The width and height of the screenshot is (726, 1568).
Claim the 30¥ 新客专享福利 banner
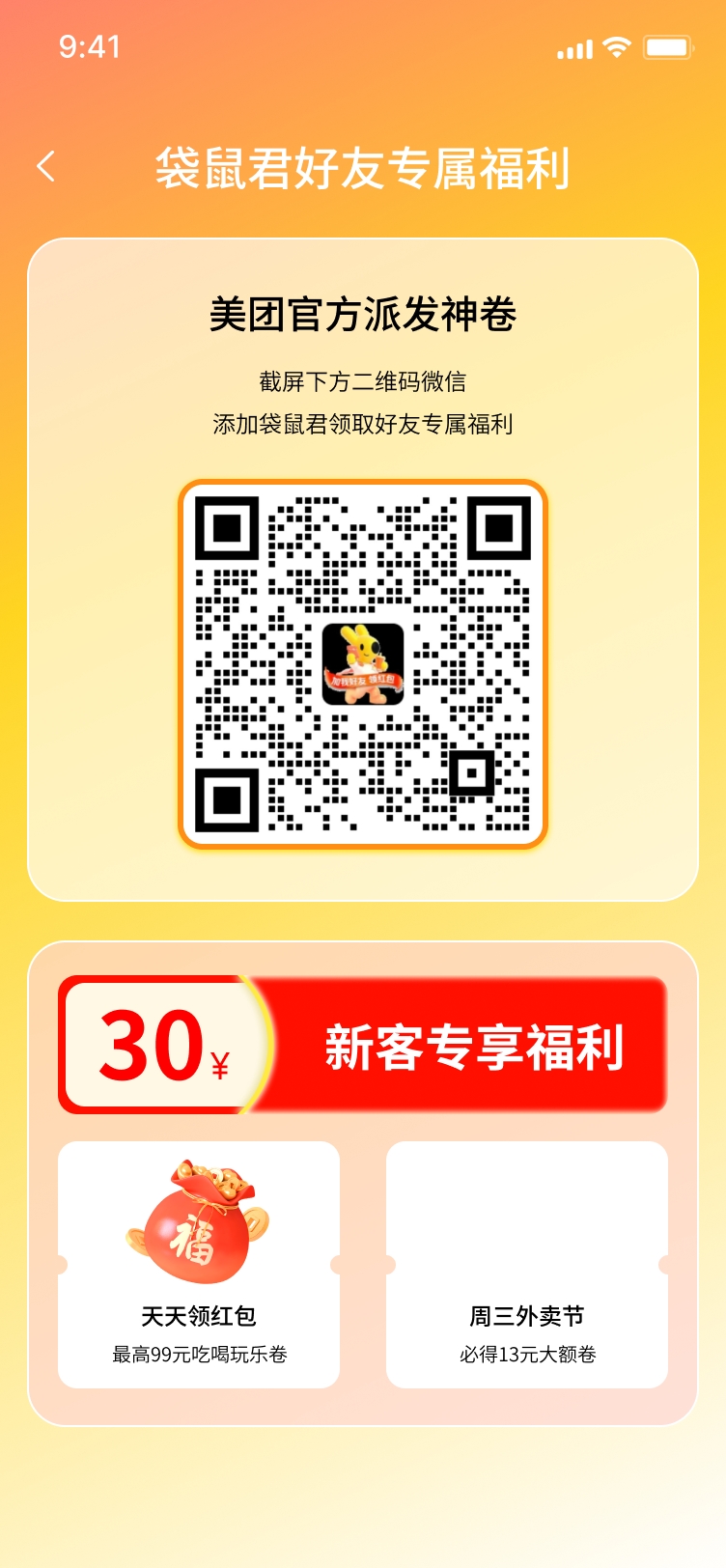click(x=363, y=1045)
